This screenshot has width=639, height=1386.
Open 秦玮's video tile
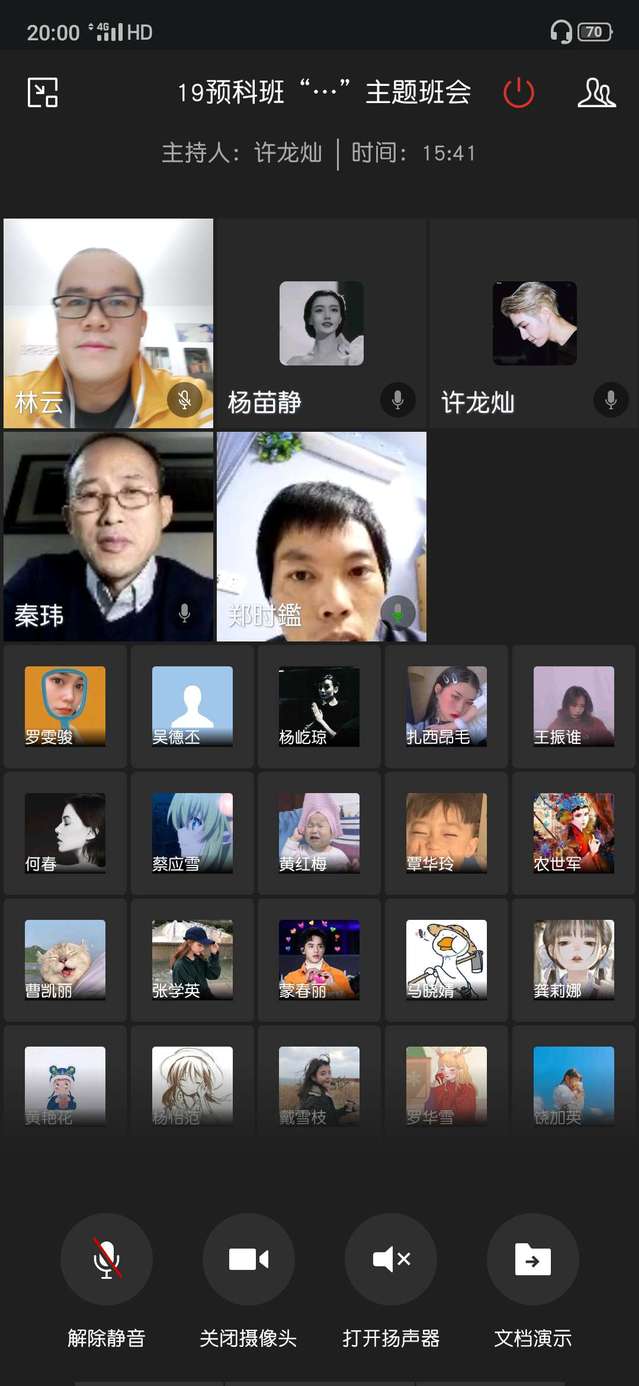pyautogui.click(x=108, y=536)
